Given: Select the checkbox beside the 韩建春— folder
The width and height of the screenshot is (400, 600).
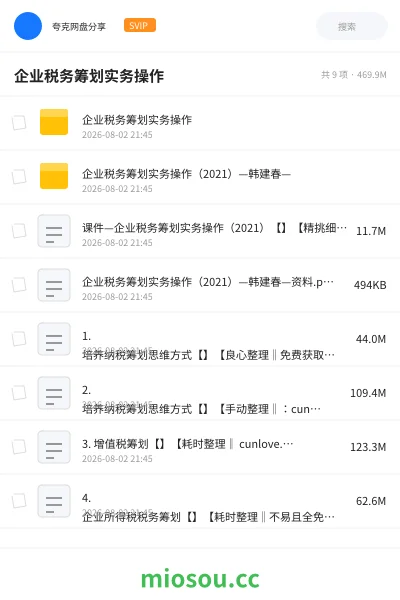Looking at the screenshot, I should (x=19, y=177).
